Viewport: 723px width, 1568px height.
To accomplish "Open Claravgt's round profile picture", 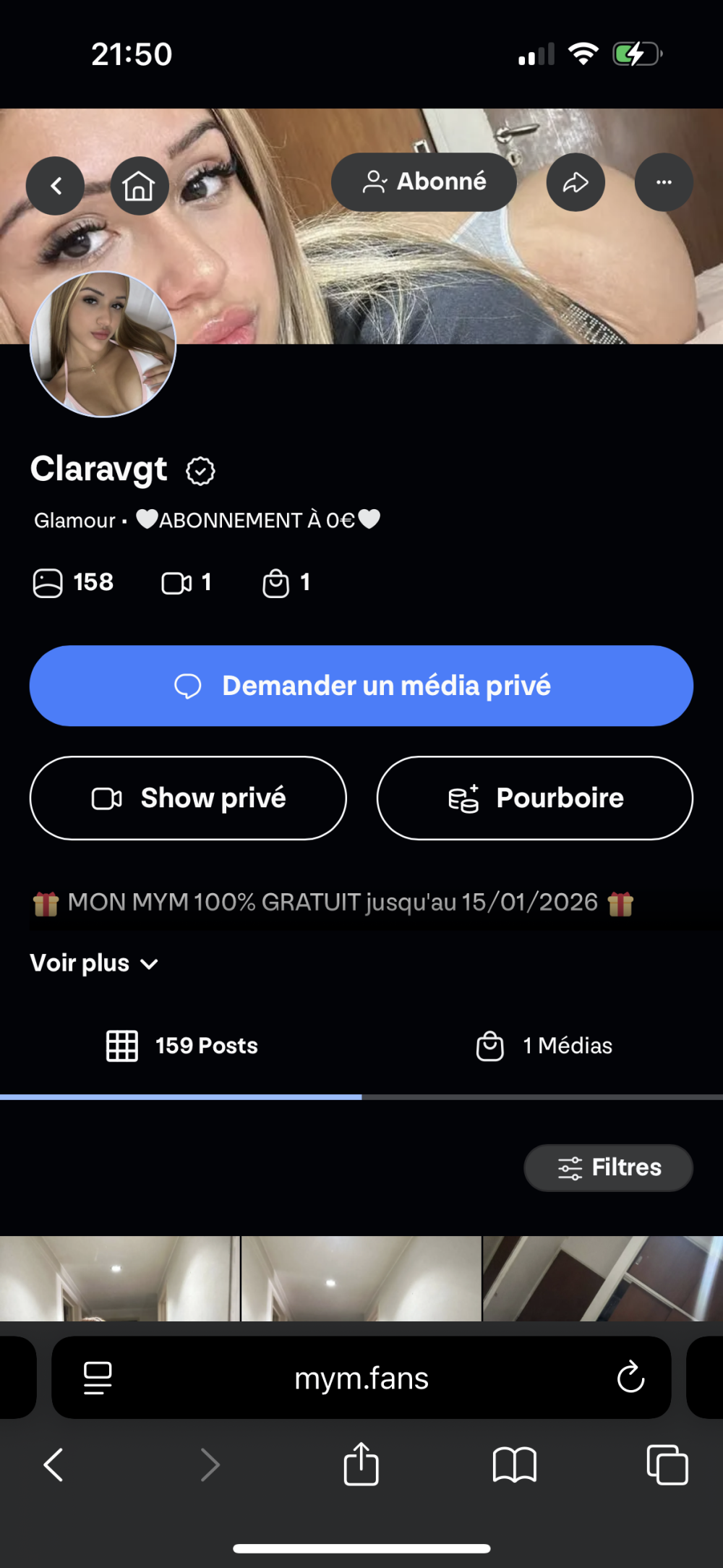I will point(103,344).
